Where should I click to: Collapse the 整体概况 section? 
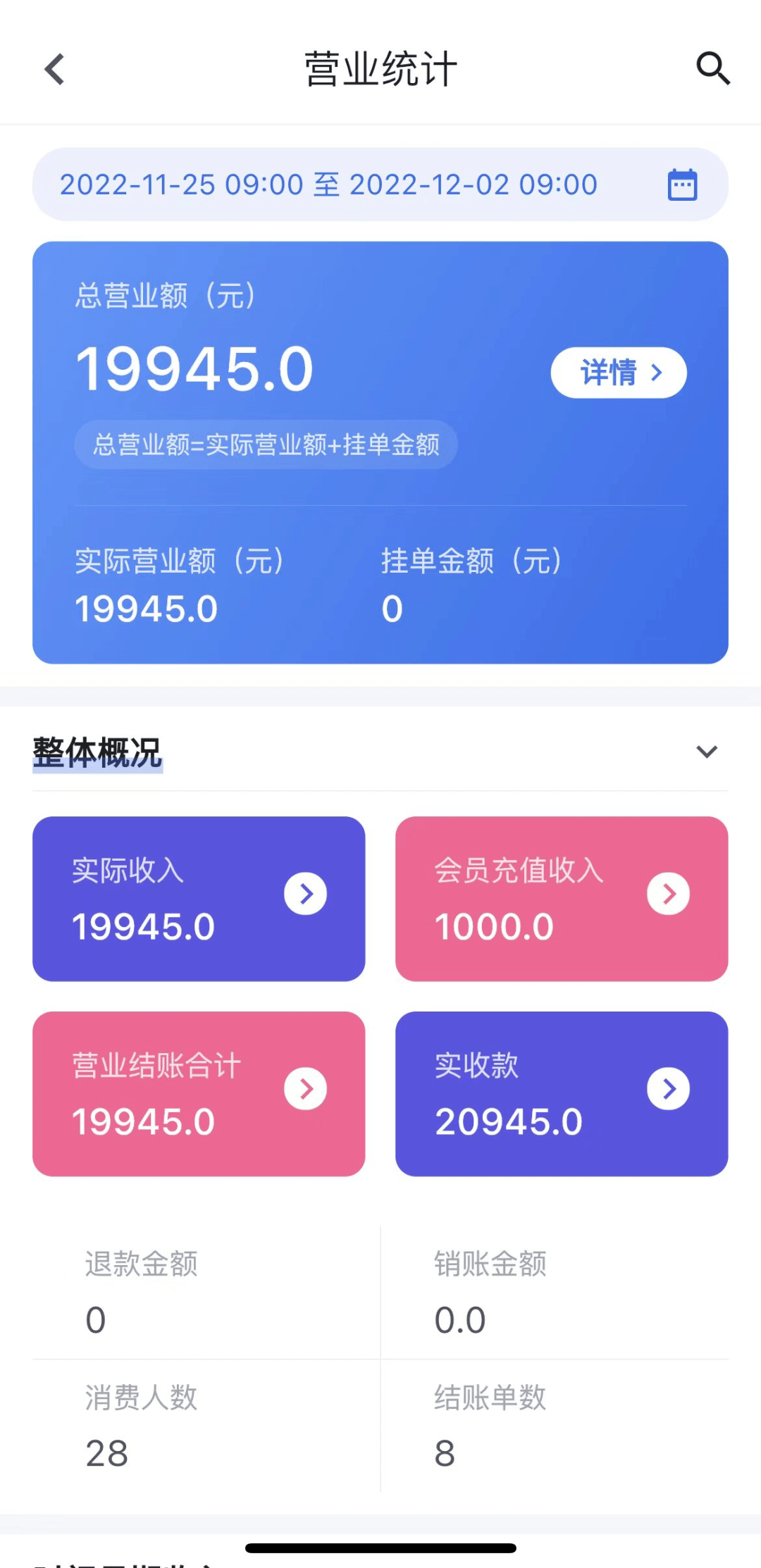[x=706, y=752]
